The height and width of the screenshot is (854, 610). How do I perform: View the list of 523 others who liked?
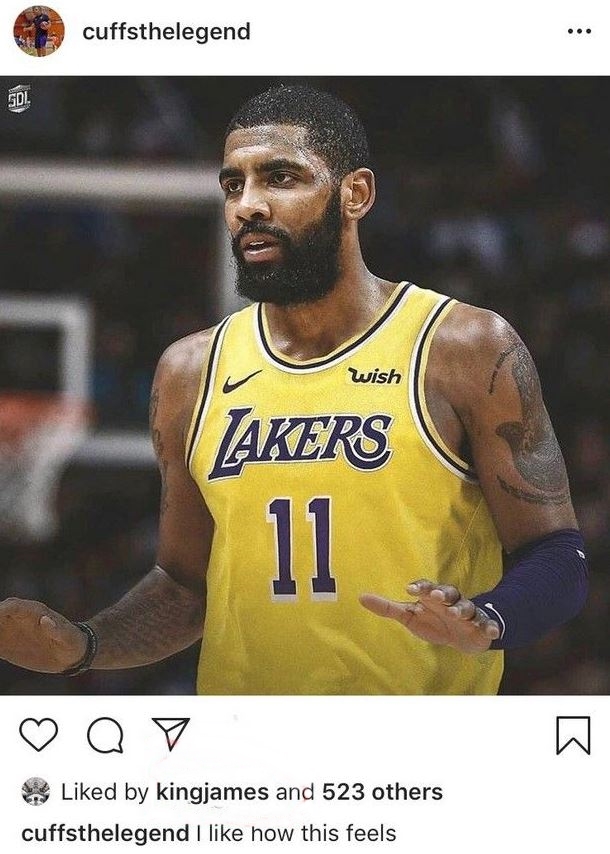(381, 793)
